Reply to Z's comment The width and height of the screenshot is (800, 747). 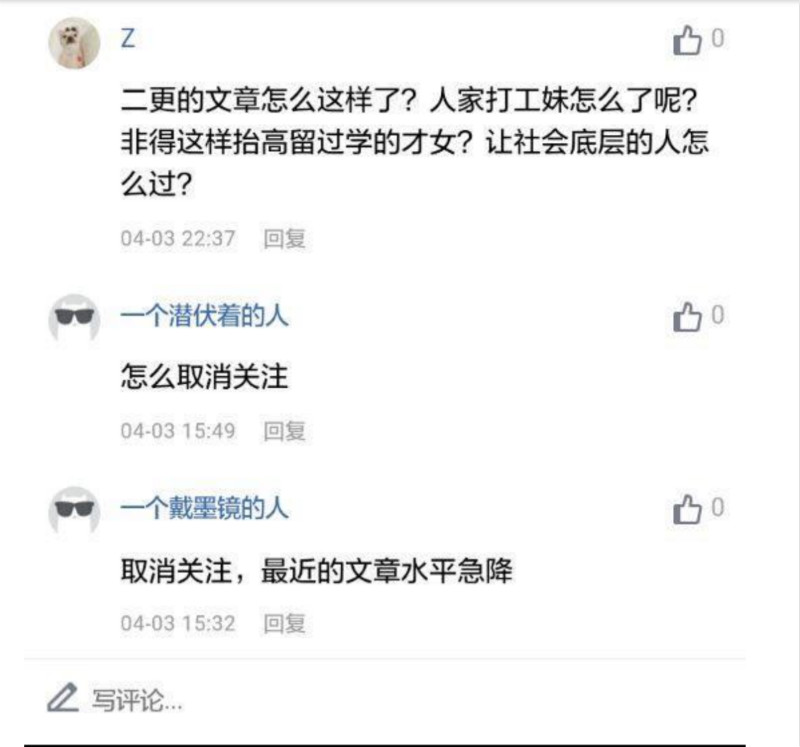pyautogui.click(x=284, y=239)
